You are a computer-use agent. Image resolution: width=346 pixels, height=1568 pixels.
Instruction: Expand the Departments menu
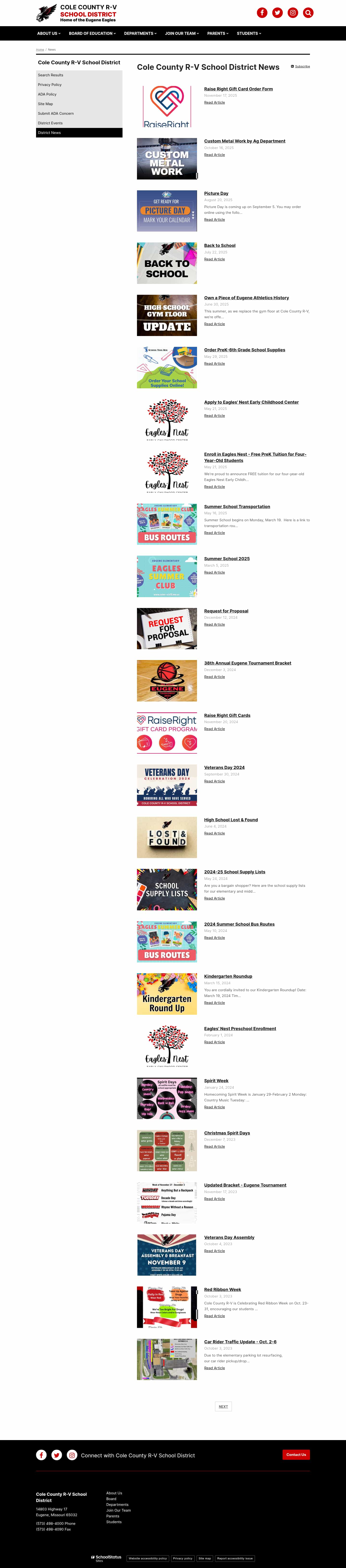[140, 33]
